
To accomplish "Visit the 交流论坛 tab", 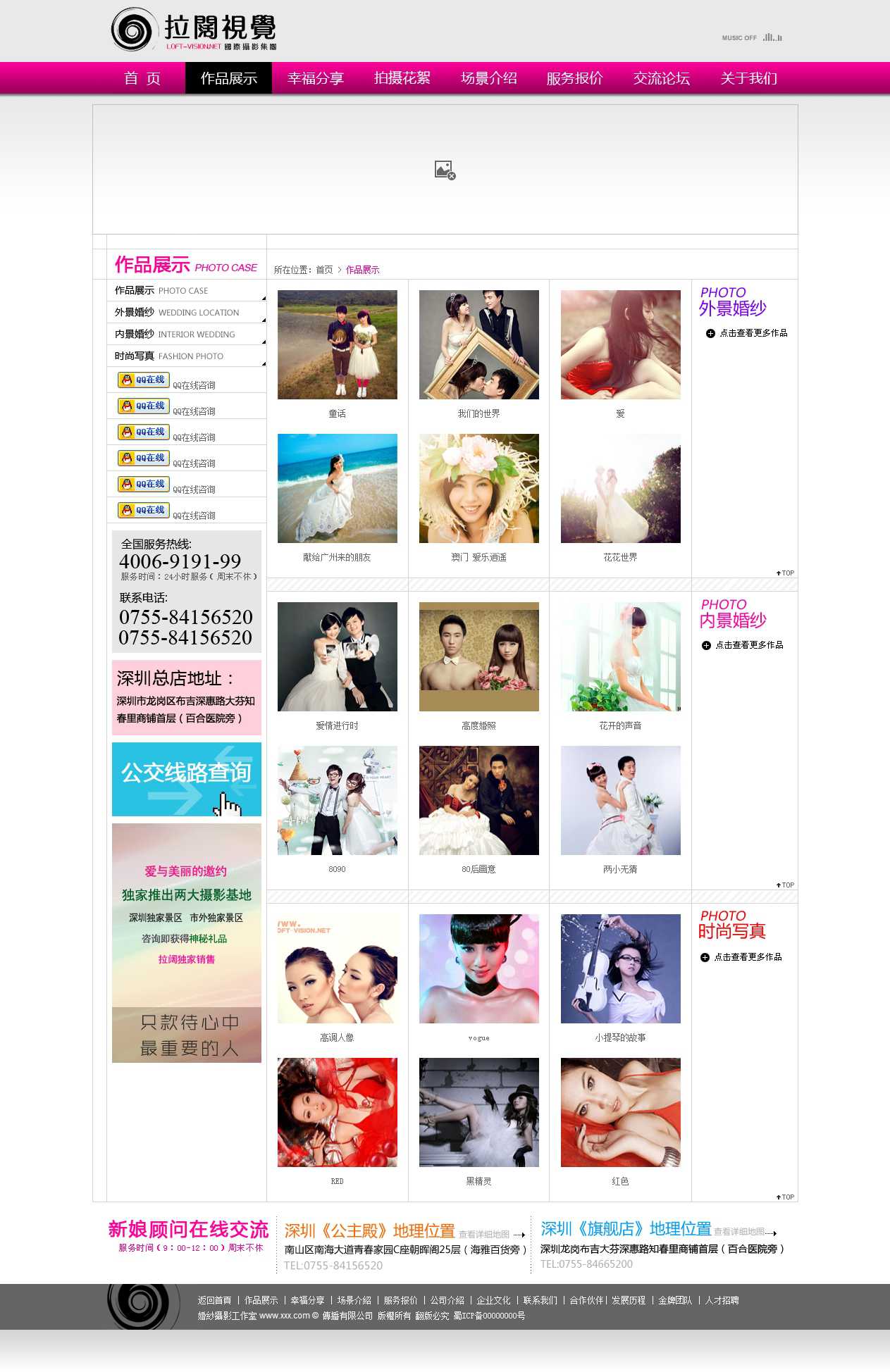I will point(661,78).
